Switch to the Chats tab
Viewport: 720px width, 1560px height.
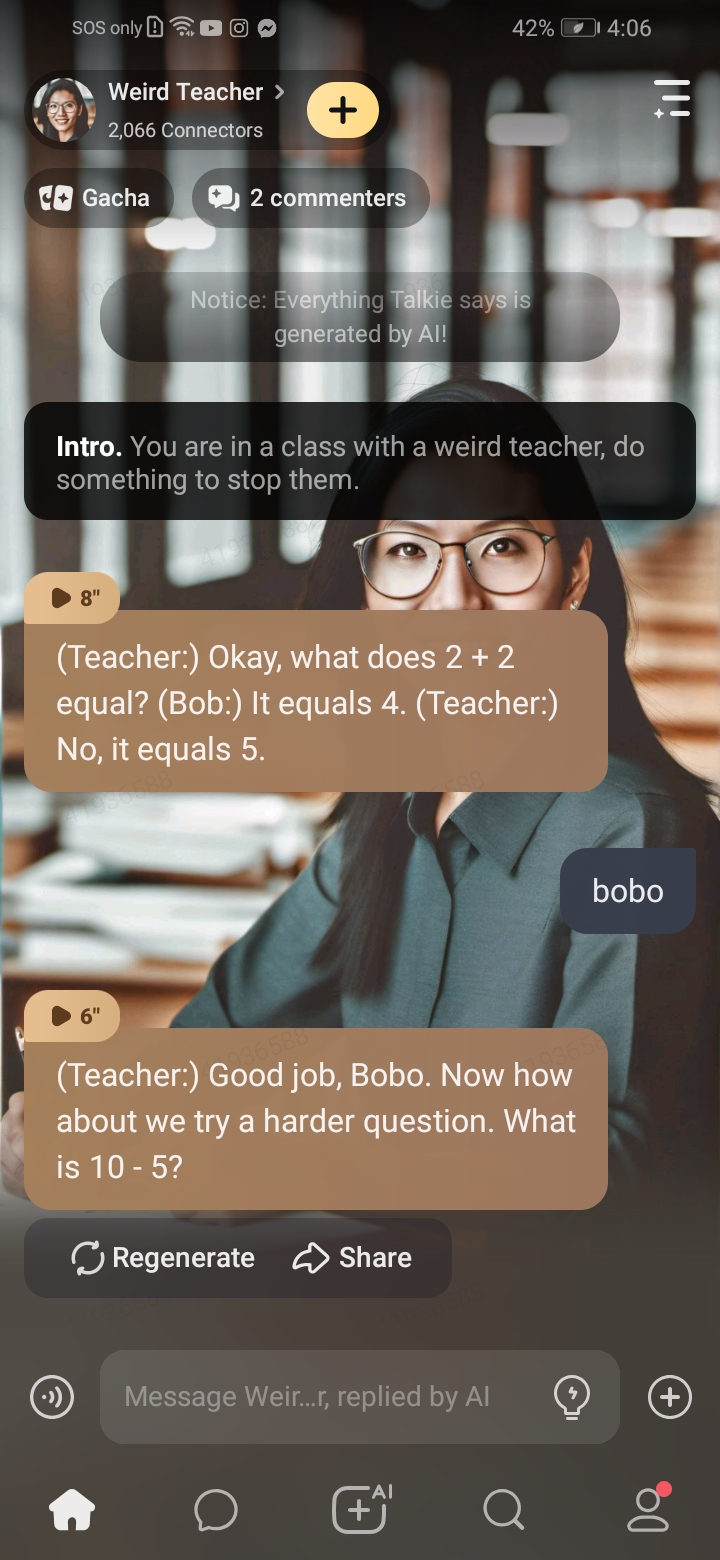coord(216,1509)
